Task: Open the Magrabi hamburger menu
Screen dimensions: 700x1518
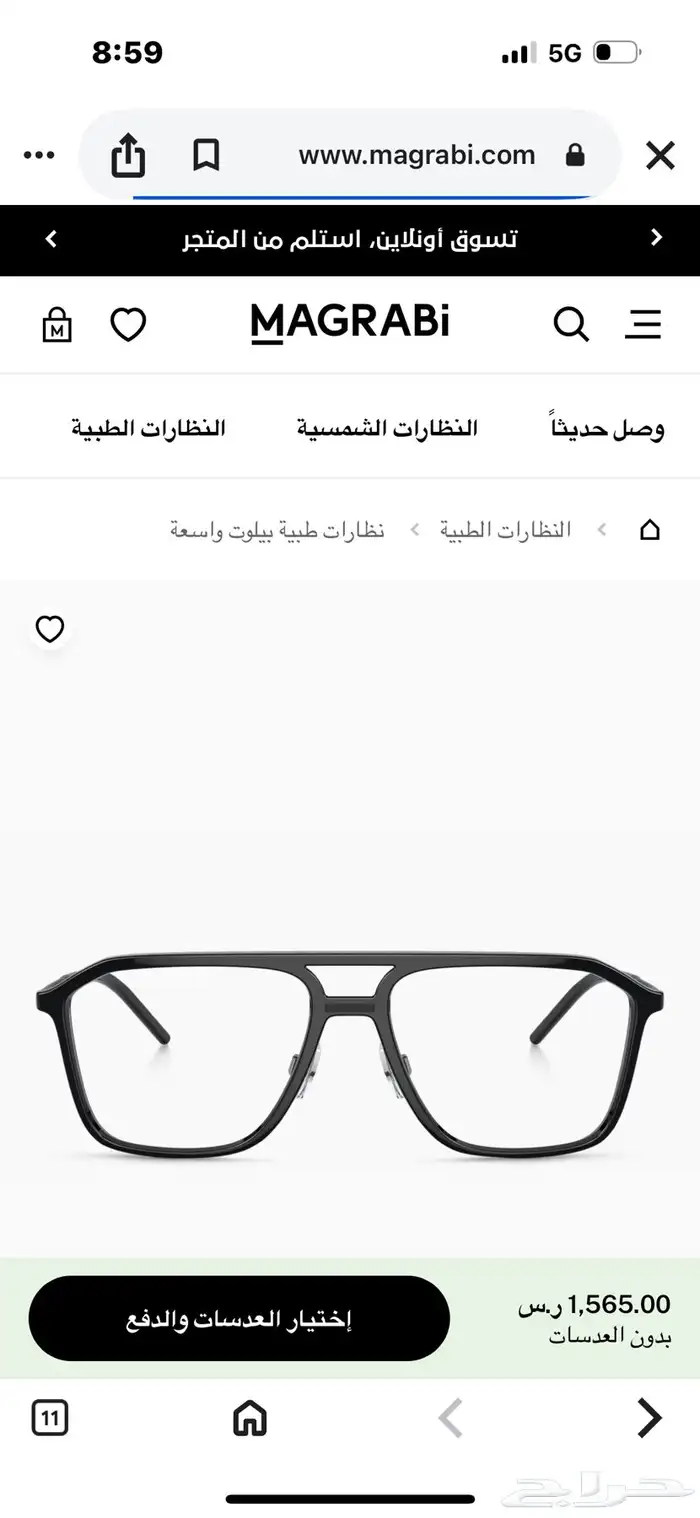Action: 643,323
